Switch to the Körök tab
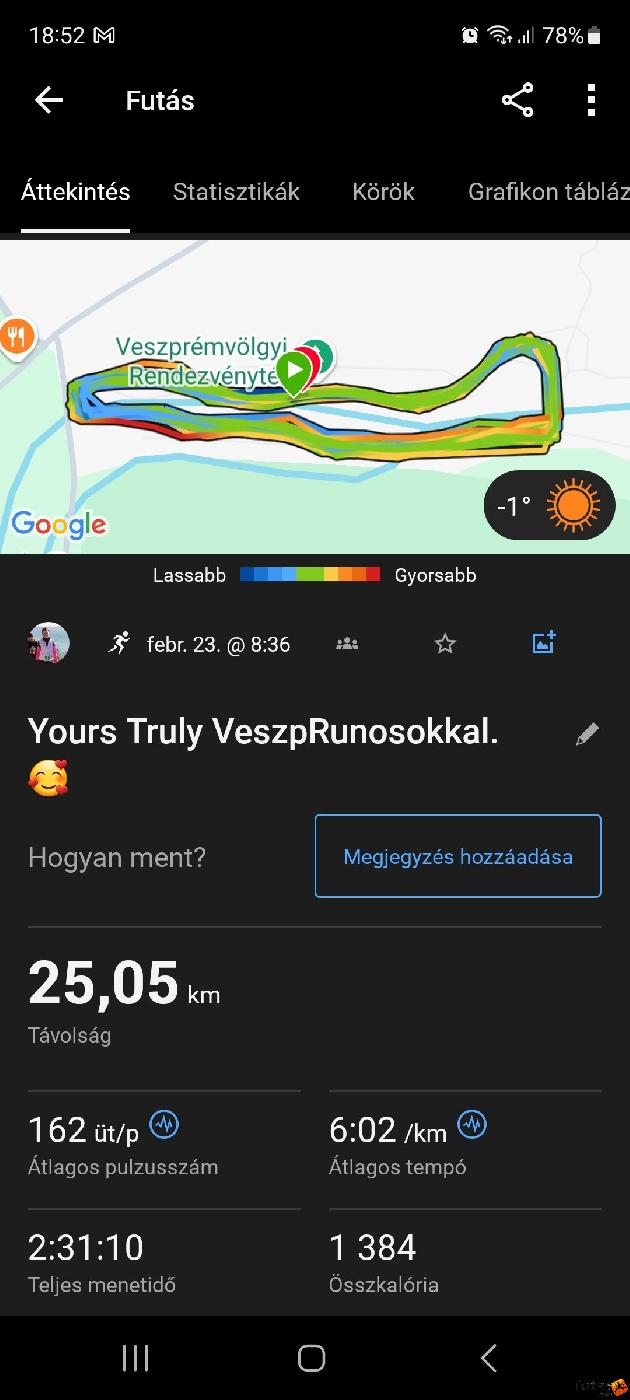Viewport: 630px width, 1400px height. pos(383,192)
